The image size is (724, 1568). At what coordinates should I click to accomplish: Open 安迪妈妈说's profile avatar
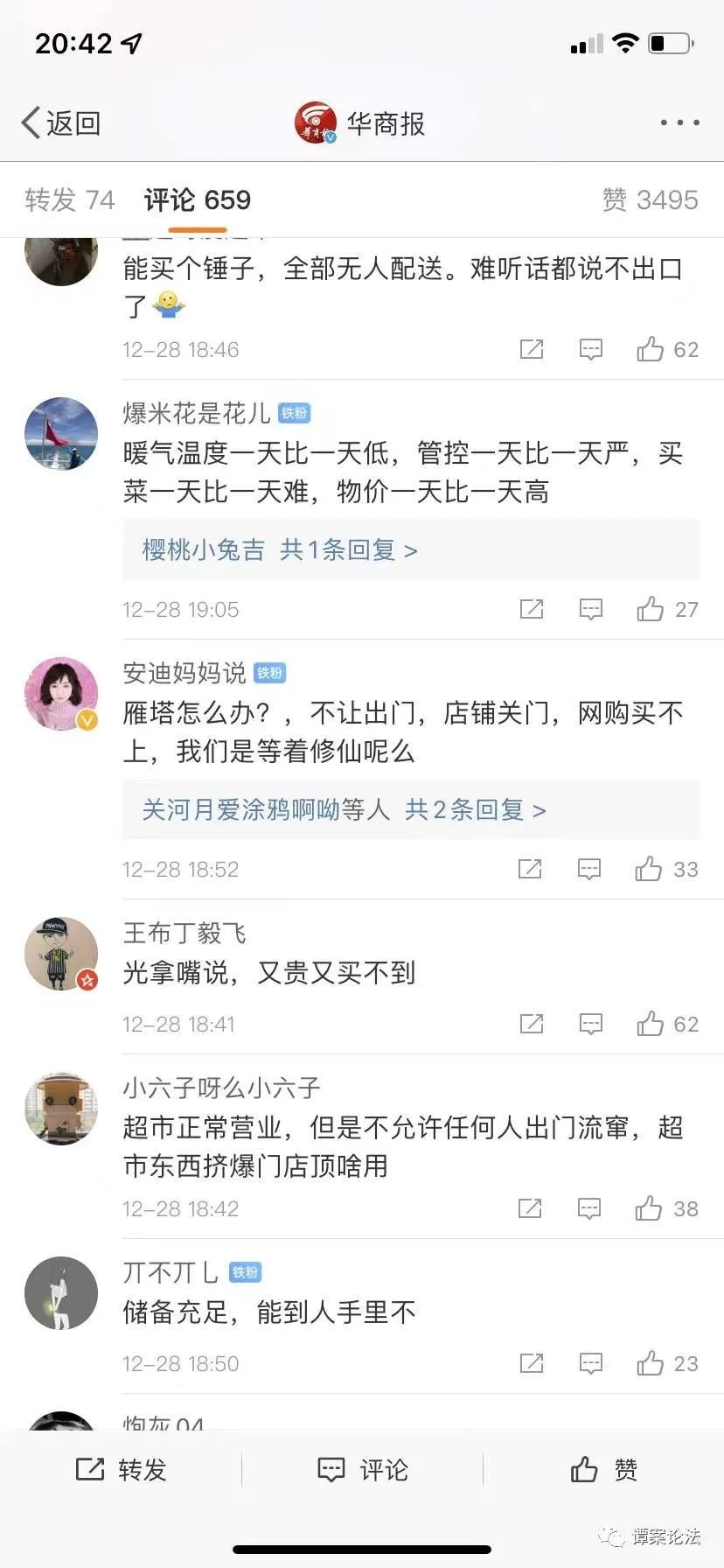(x=60, y=694)
